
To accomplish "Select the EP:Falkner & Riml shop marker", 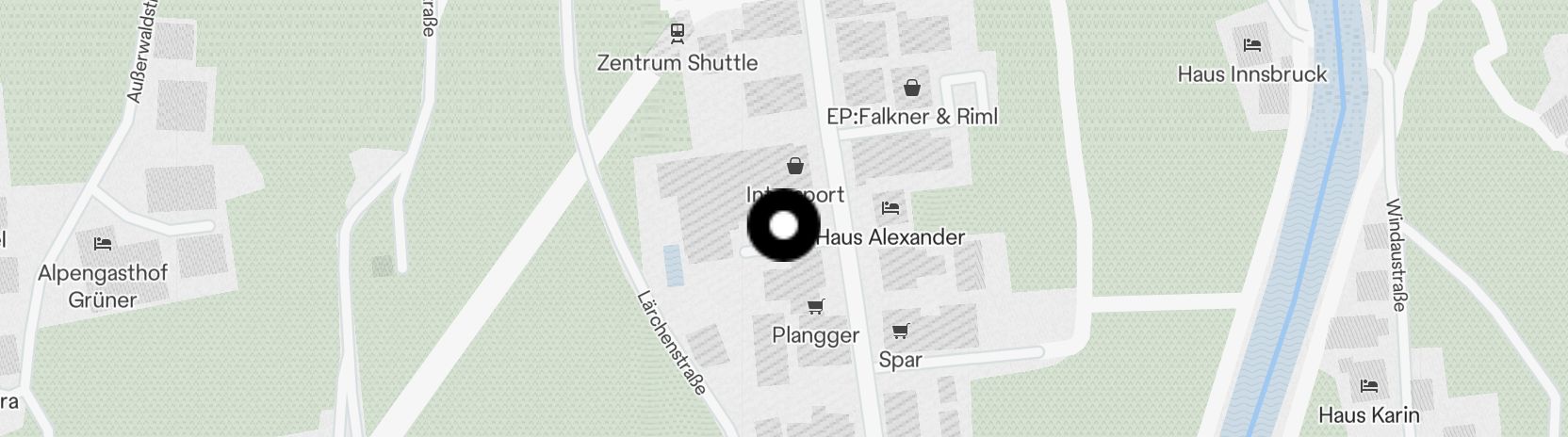I will [911, 89].
